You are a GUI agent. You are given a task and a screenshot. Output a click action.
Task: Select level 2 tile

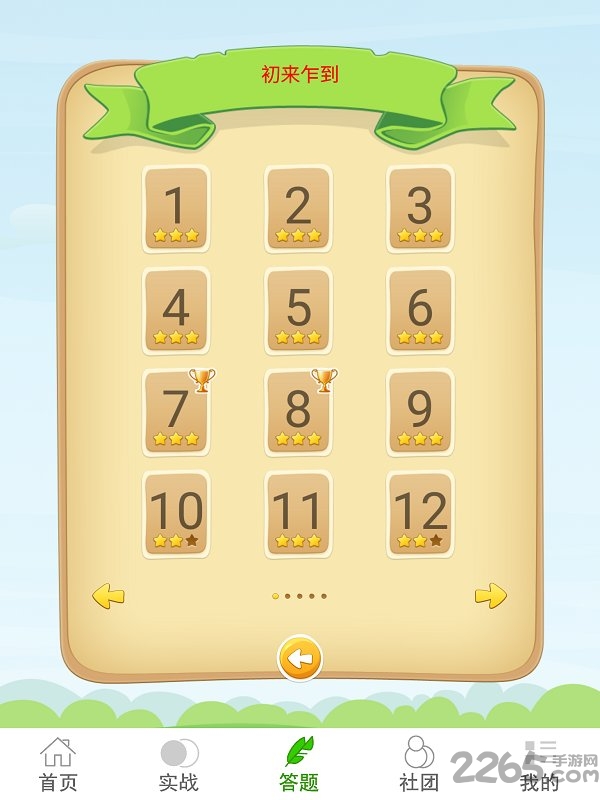298,208
